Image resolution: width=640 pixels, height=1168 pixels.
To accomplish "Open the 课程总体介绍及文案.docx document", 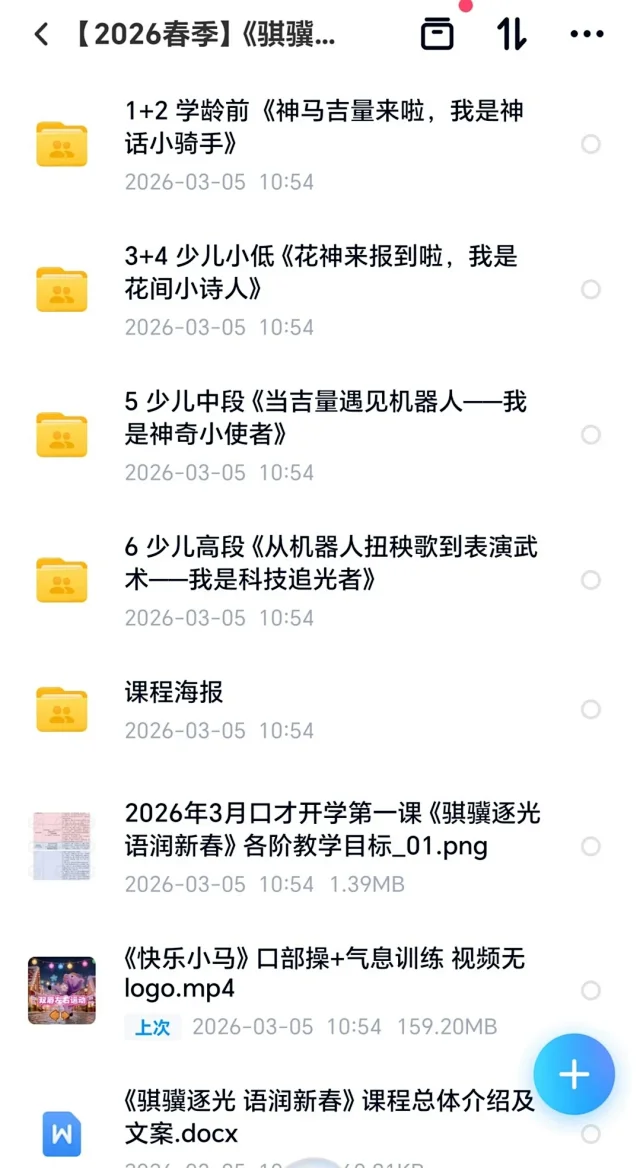I will [x=330, y=1118].
